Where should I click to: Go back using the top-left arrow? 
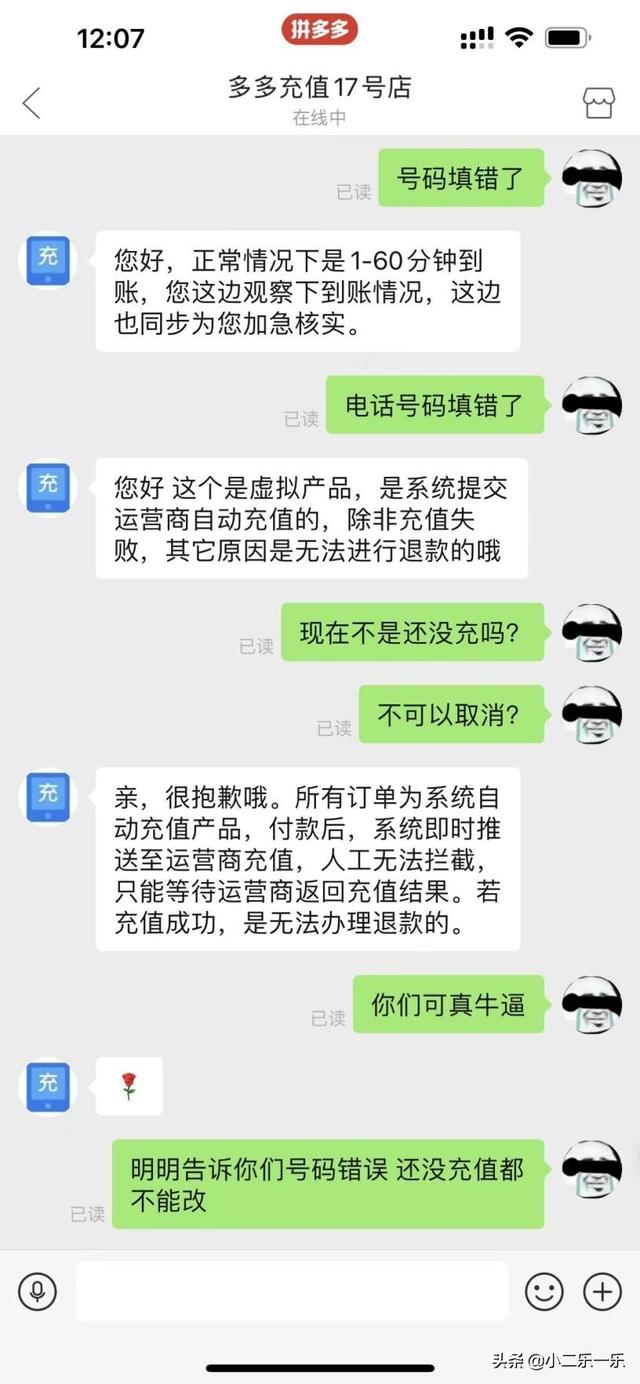point(32,102)
